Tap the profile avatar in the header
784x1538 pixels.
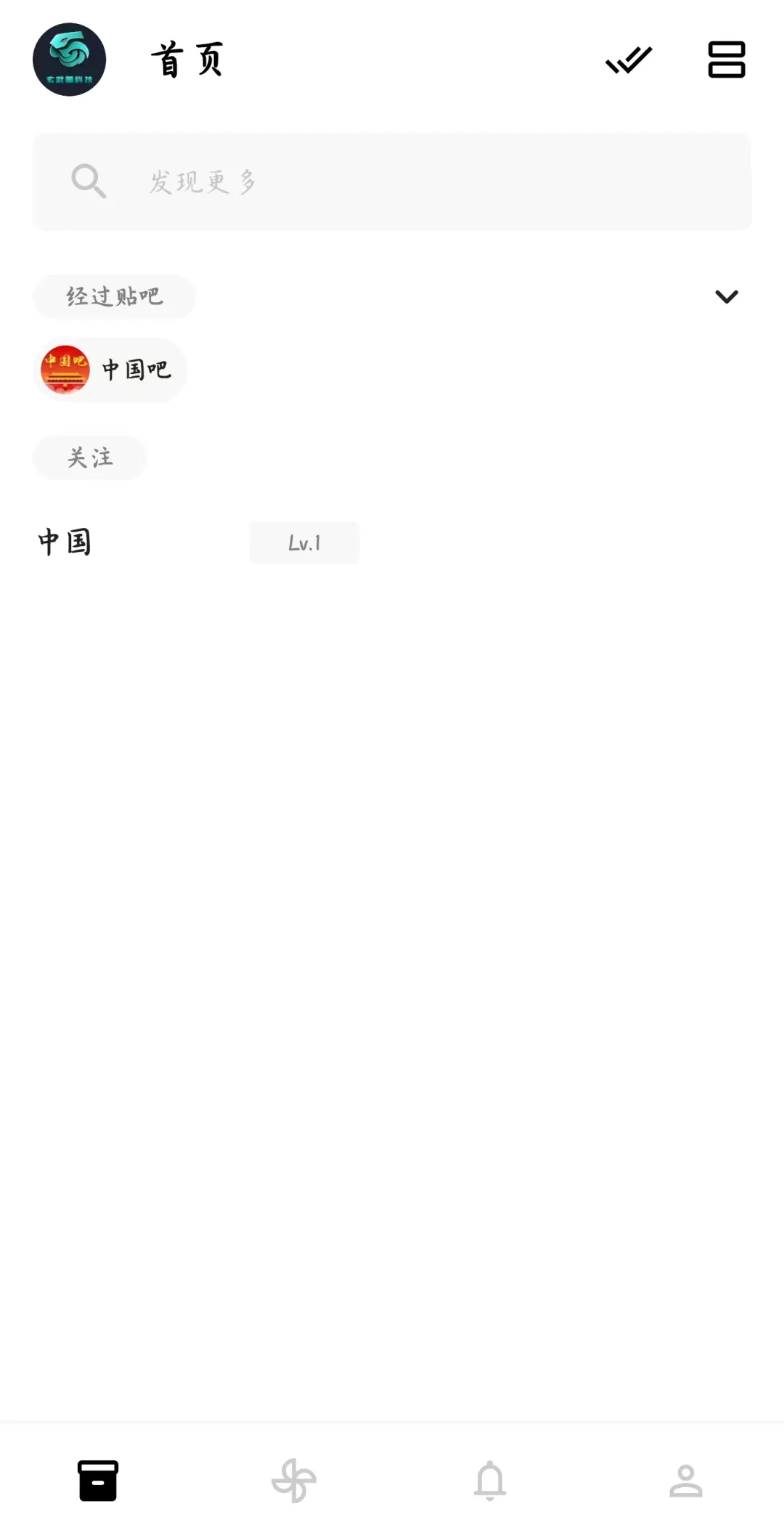(x=70, y=60)
